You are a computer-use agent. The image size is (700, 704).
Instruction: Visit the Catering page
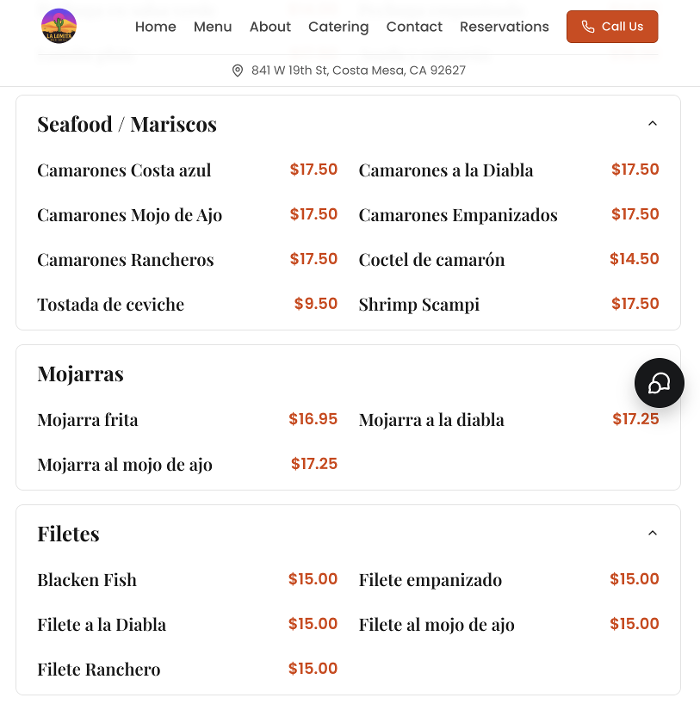pos(338,27)
